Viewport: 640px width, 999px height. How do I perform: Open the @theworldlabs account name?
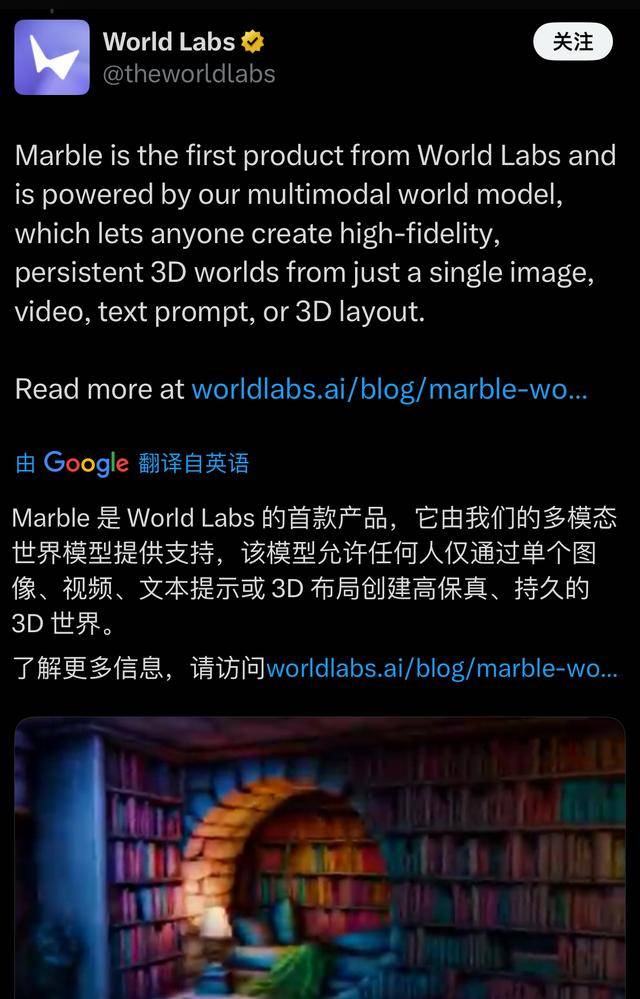[x=189, y=74]
